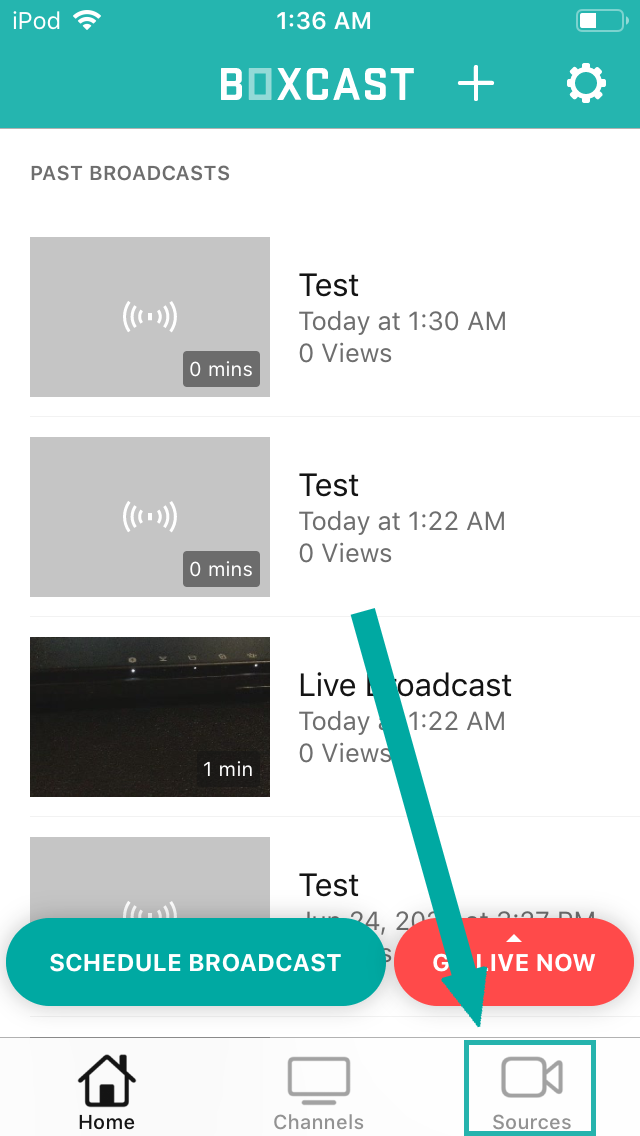Switch to the Sources tab

pos(531,1090)
